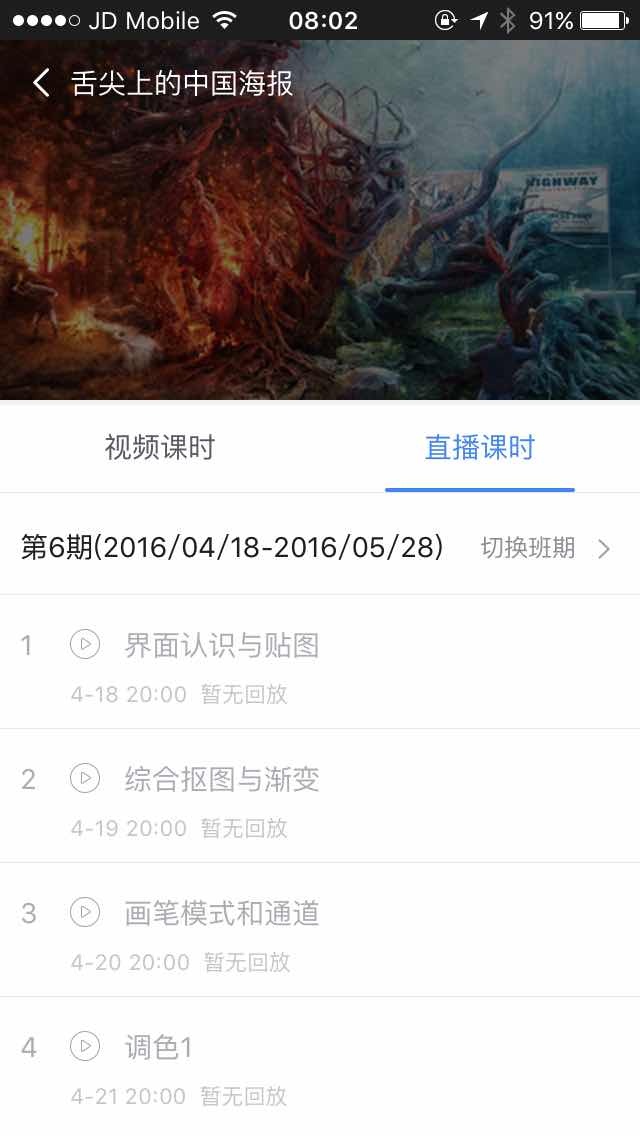The width and height of the screenshot is (640, 1136).
Task: Open lesson 2 综合抠图与渐变
Action: (221, 780)
